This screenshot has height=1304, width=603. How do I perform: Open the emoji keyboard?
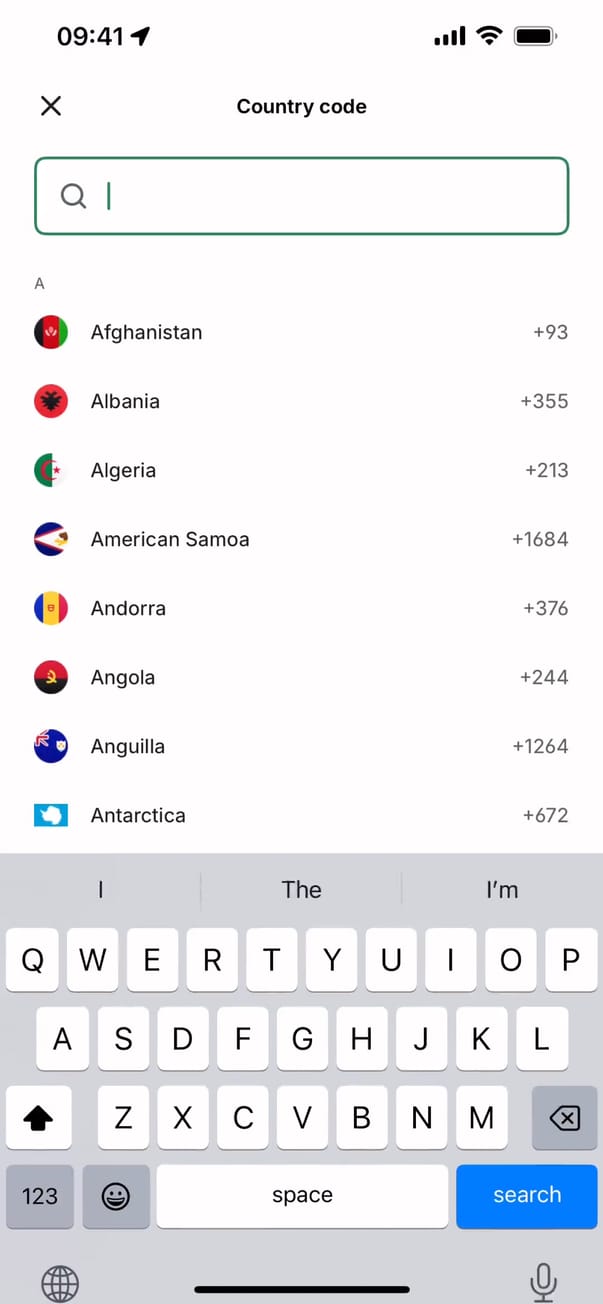click(x=116, y=1196)
